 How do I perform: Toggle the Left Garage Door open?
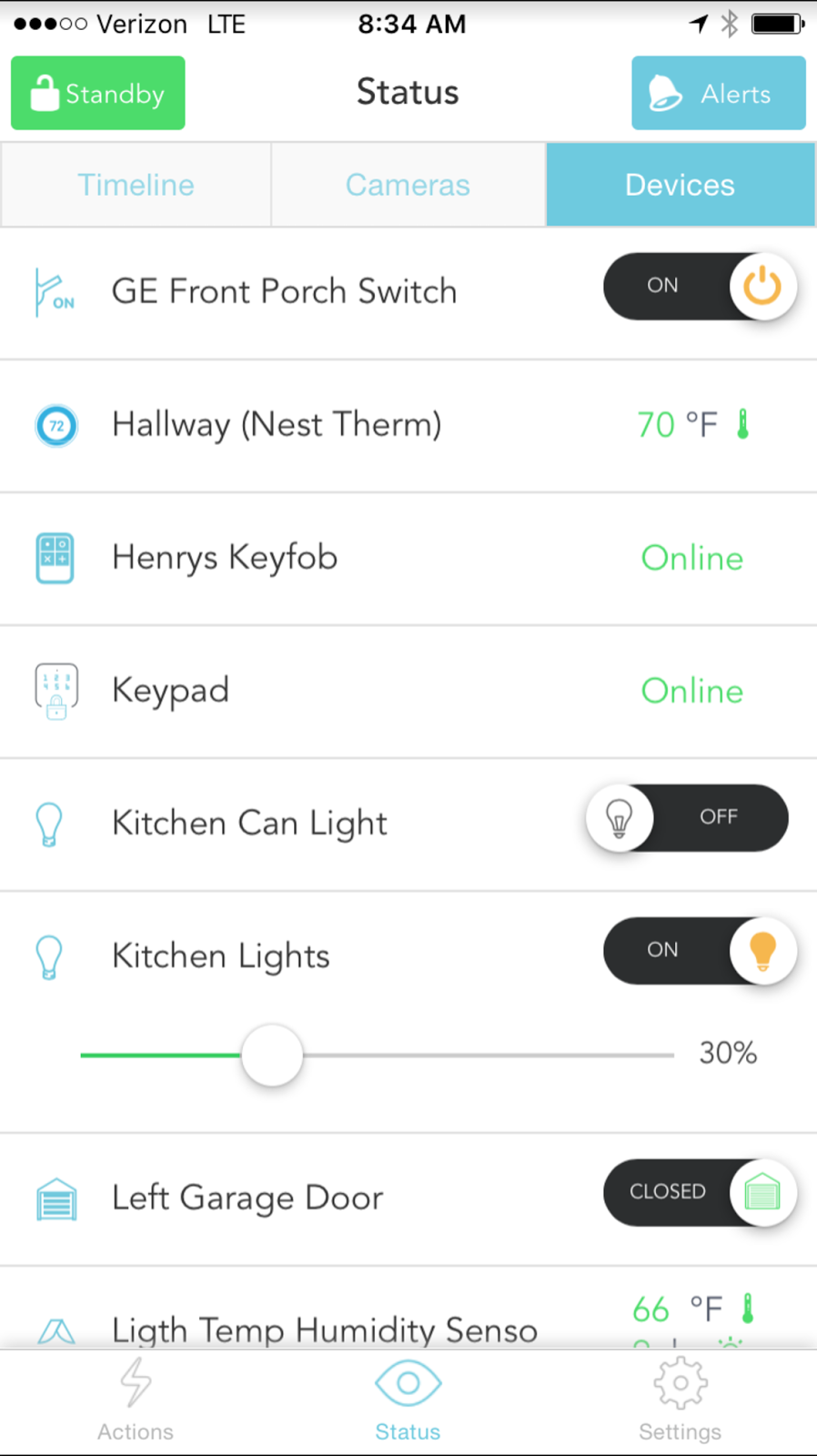699,1193
